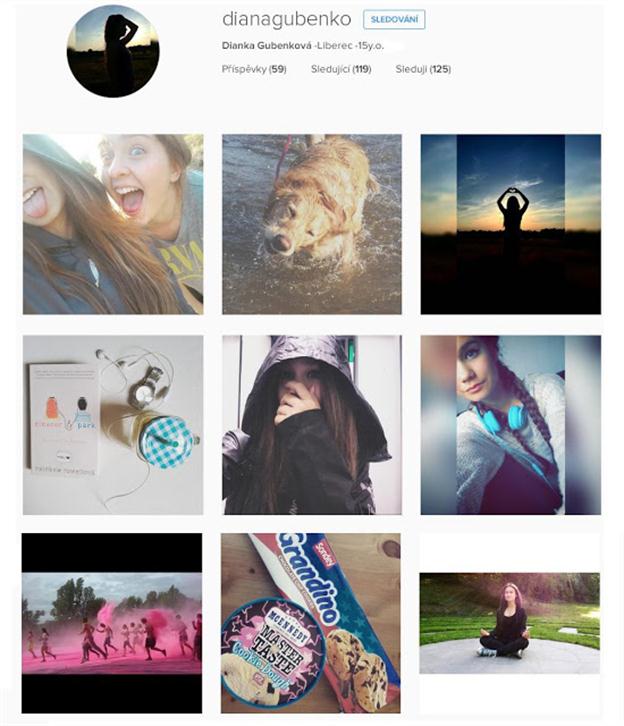Open the girl with blue headphones photo
Image resolution: width=624 pixels, height=726 pixels.
[510, 424]
